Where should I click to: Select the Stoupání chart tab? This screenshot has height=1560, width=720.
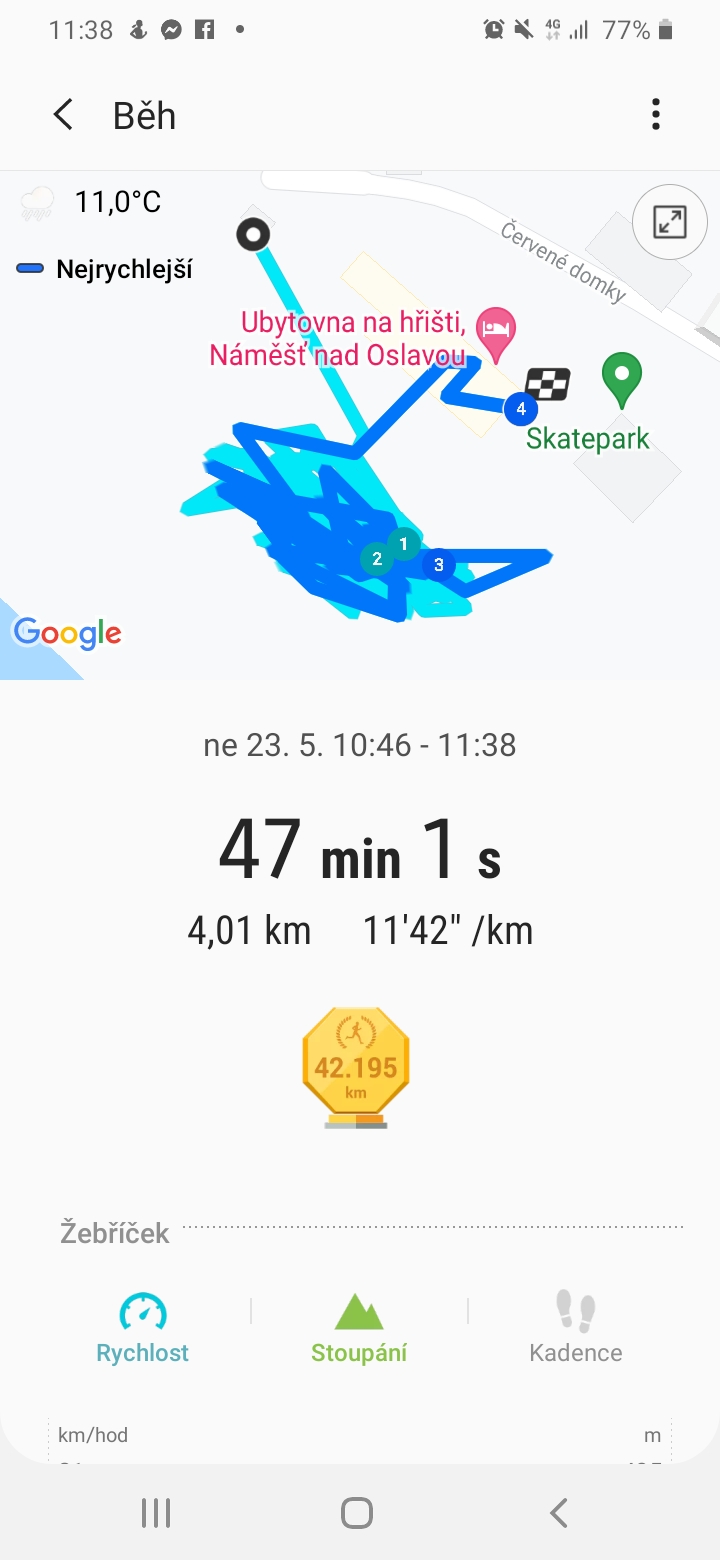(x=359, y=1329)
